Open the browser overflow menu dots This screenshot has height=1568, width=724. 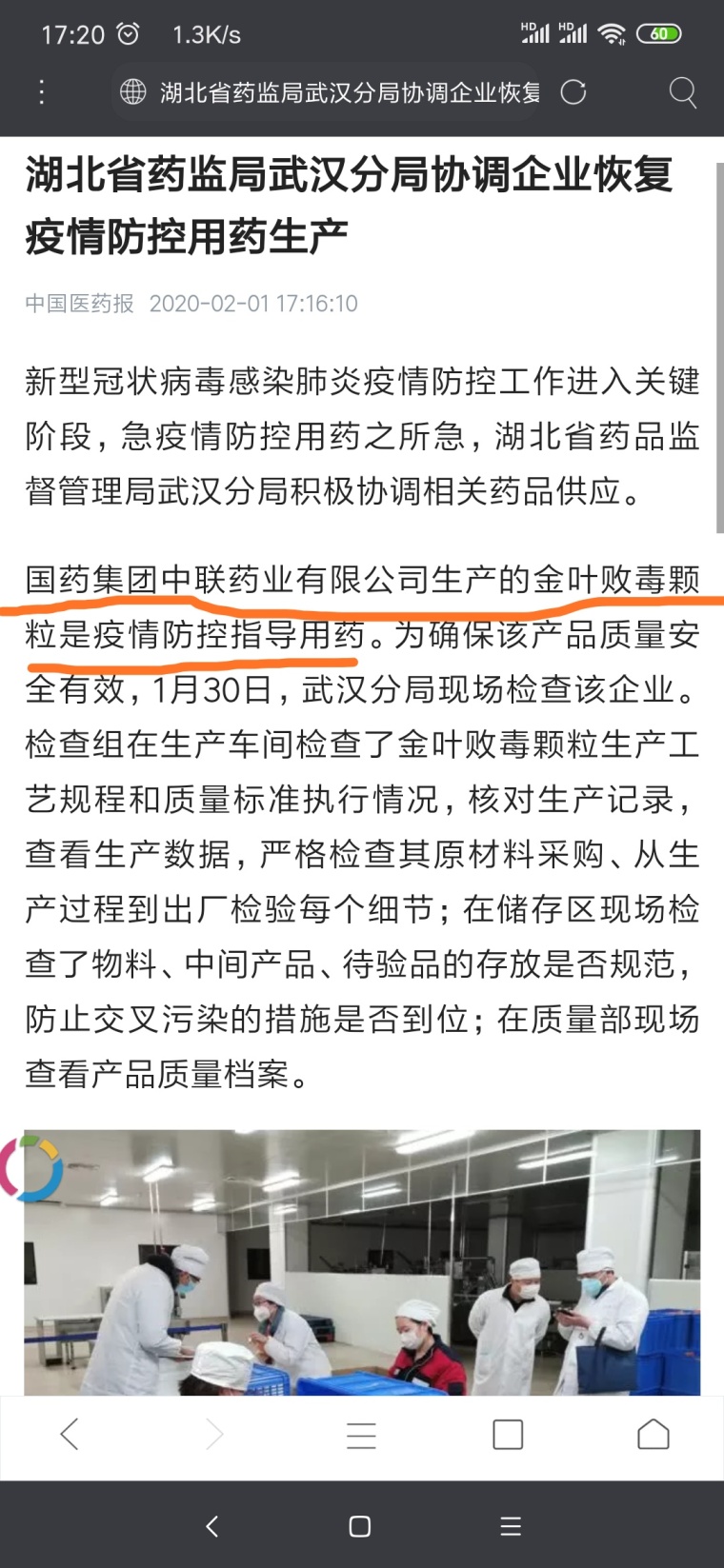tap(41, 92)
